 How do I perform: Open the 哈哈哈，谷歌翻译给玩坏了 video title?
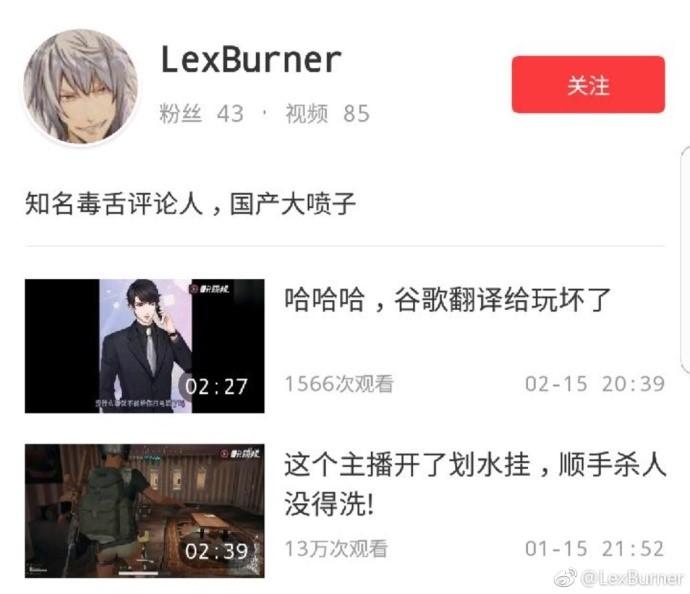447,299
